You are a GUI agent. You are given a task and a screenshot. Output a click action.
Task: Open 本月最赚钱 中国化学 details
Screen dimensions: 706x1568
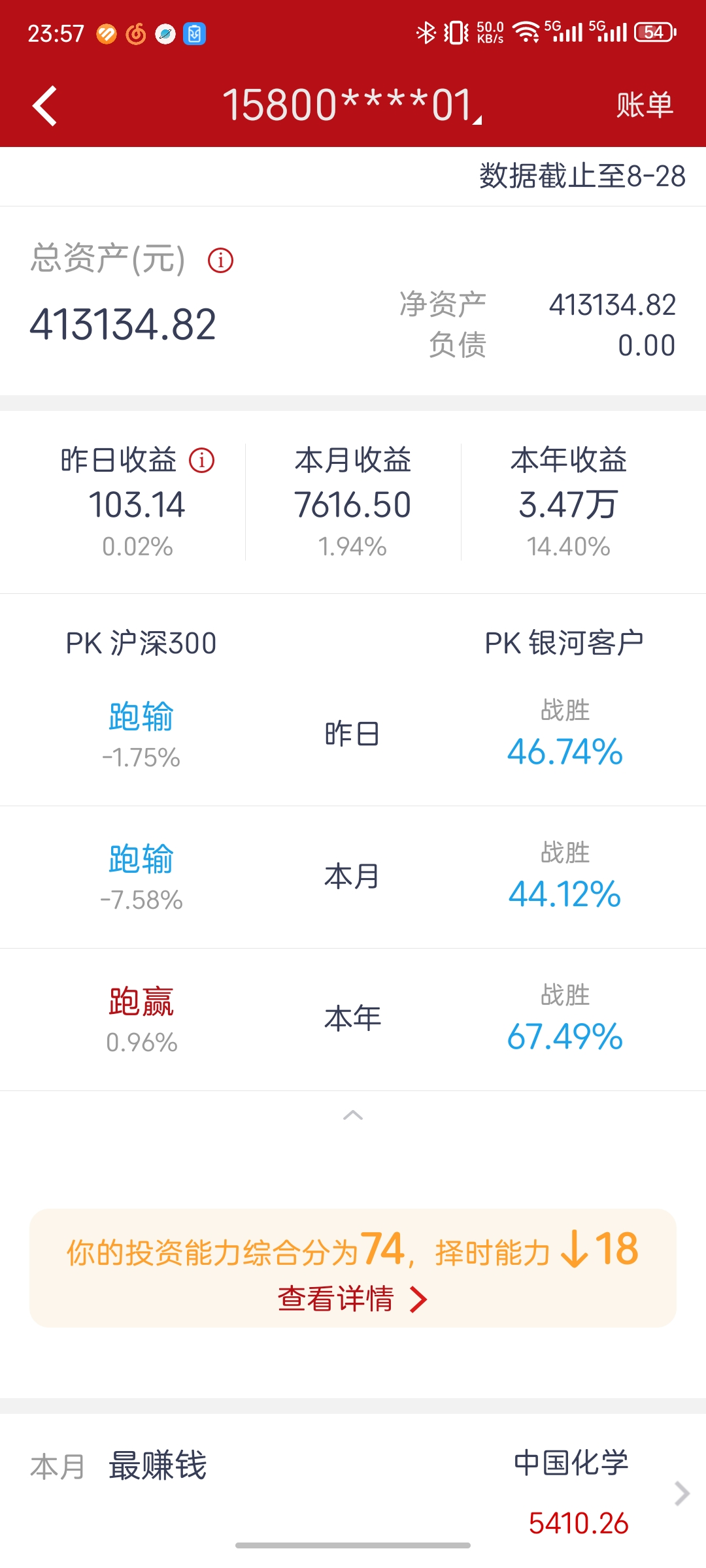coord(681,1494)
